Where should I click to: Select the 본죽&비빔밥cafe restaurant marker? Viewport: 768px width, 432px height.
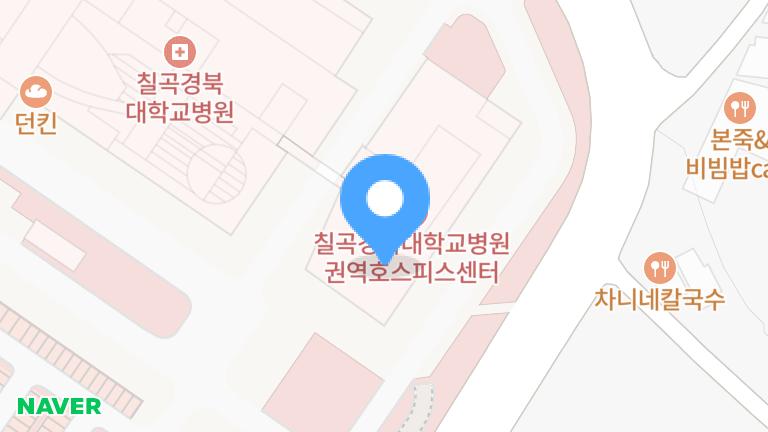tap(740, 105)
